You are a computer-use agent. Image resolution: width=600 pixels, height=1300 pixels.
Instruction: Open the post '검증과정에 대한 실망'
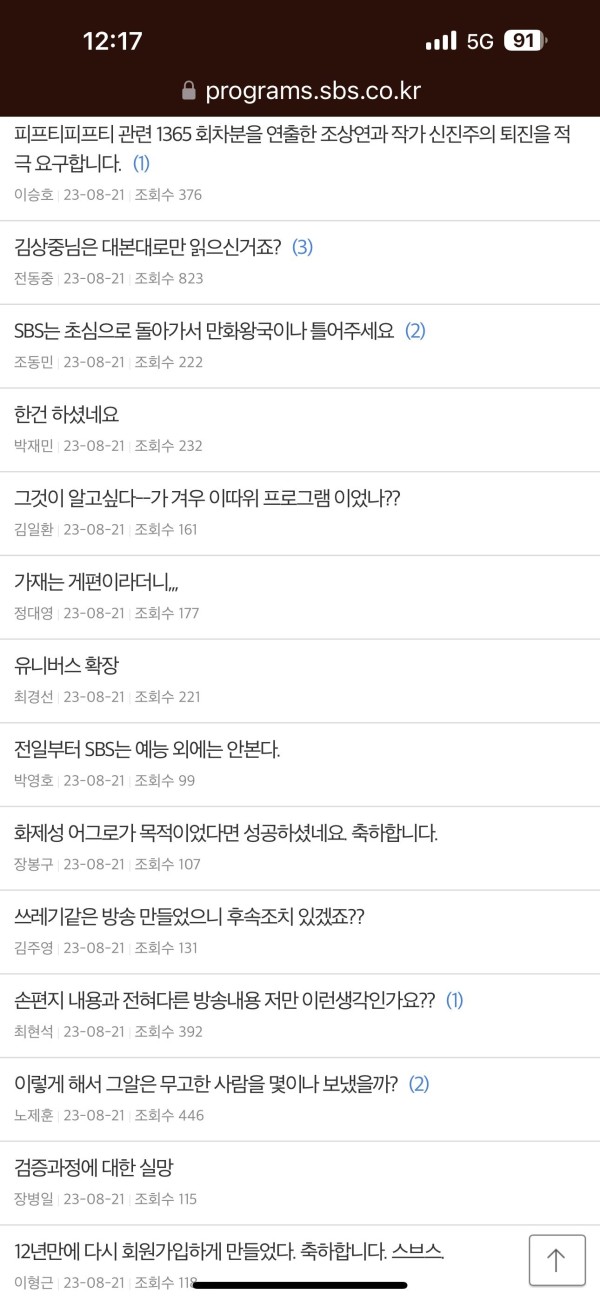[94, 1168]
